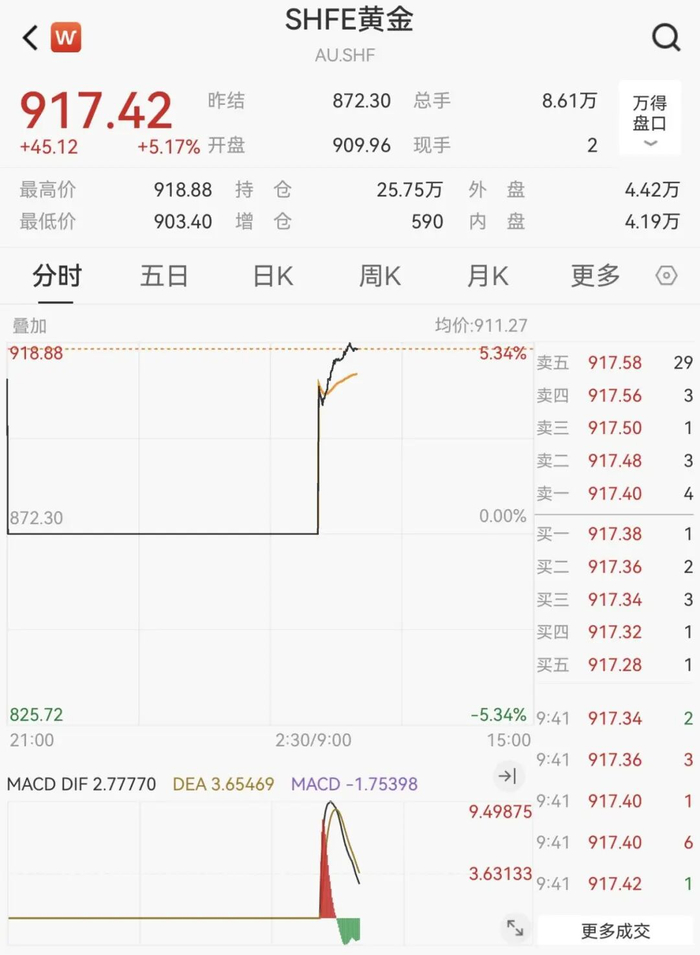The width and height of the screenshot is (700, 955).
Task: Go back using the top-left arrow
Action: (x=30, y=38)
